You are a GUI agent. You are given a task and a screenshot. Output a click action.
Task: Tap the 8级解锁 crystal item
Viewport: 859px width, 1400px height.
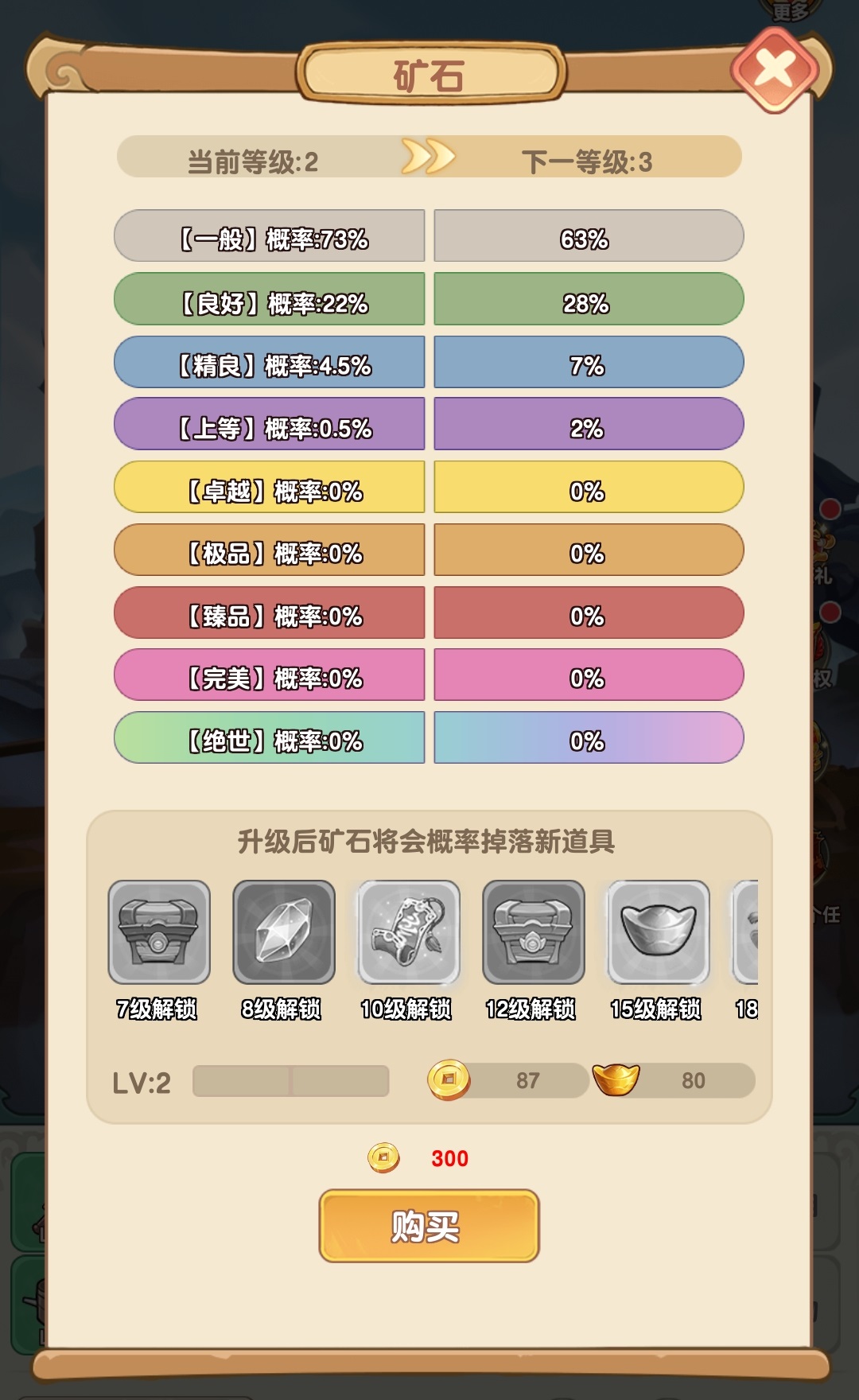coord(283,931)
